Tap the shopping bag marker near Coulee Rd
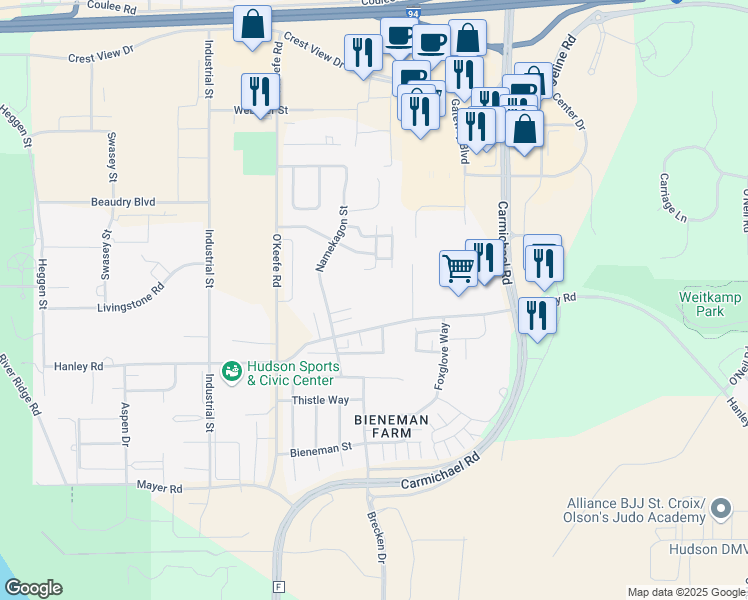Screen dimensions: 748x600 252,26
